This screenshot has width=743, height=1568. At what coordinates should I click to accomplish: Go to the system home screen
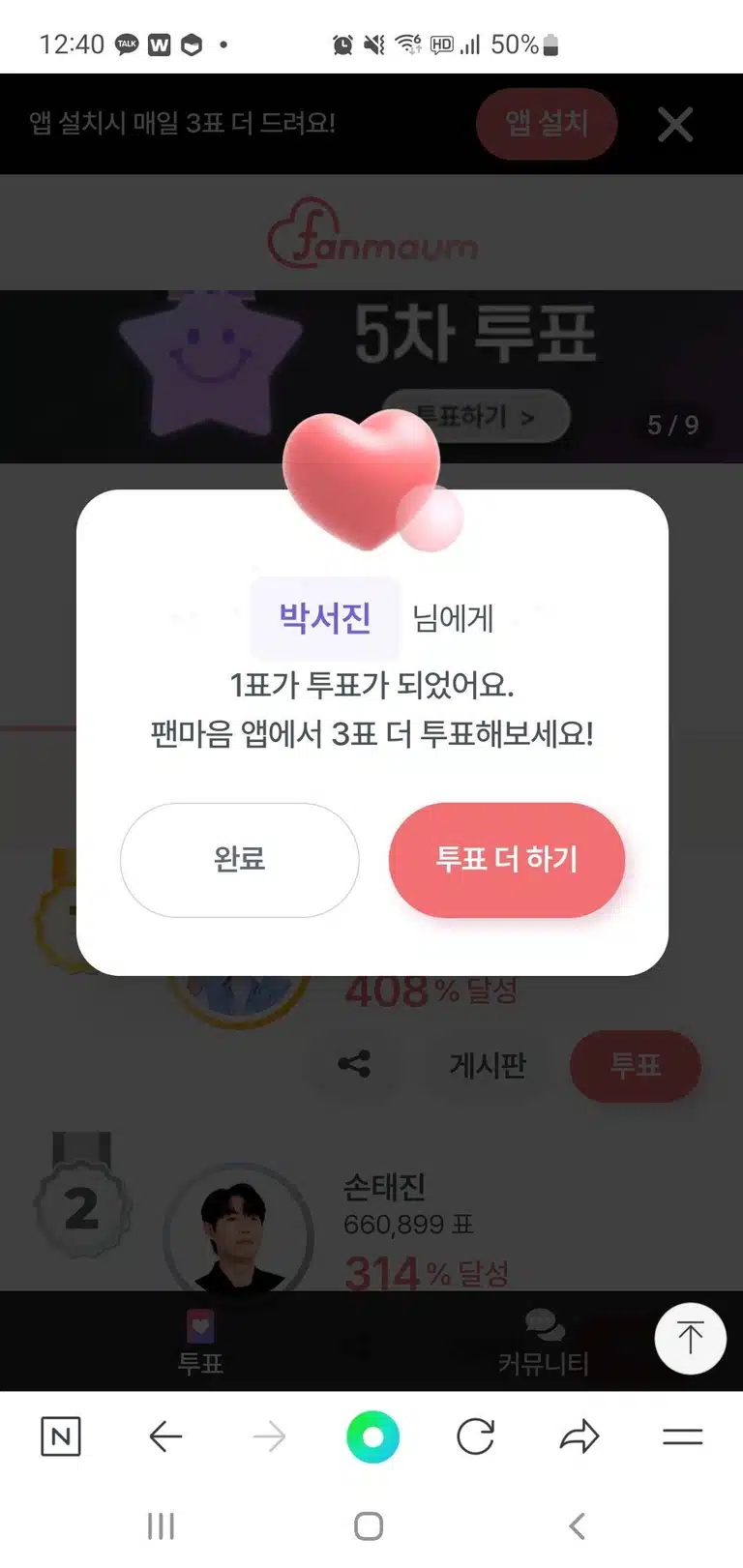pyautogui.click(x=369, y=1525)
